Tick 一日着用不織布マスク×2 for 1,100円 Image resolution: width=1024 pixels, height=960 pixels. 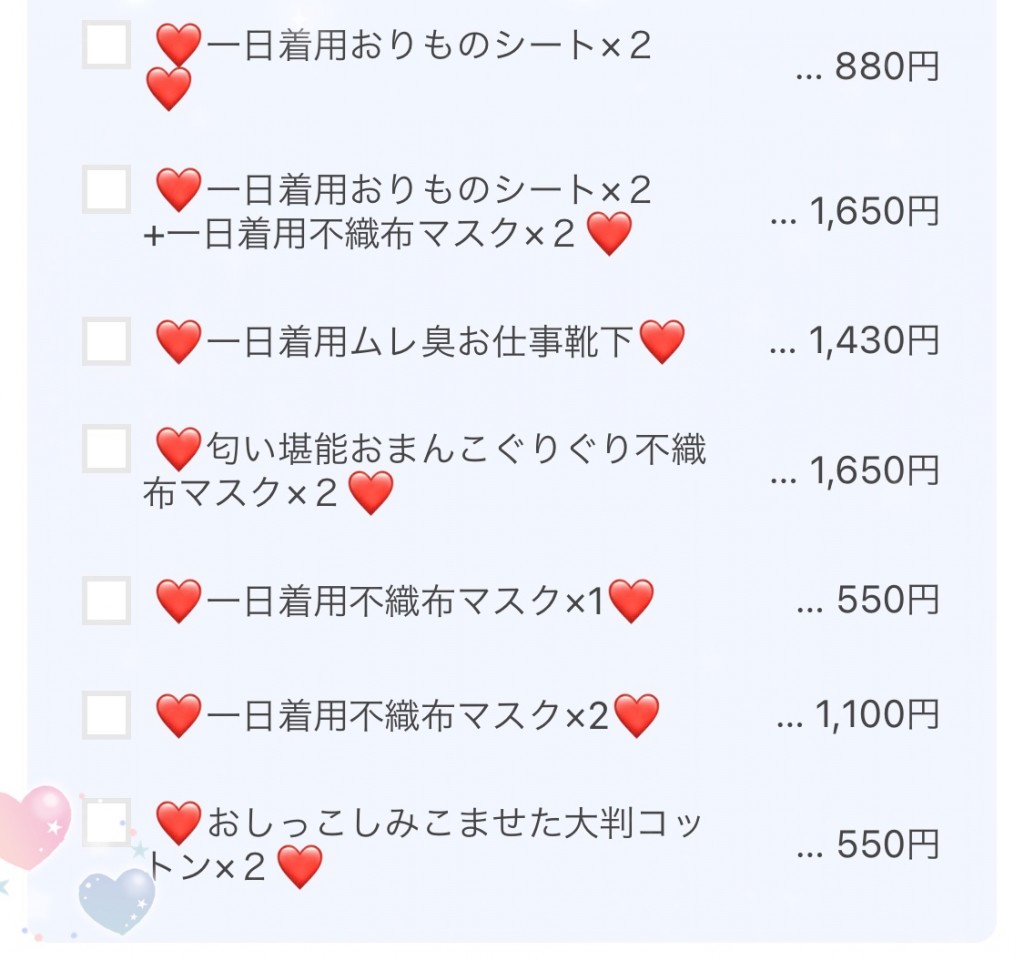tap(106, 714)
